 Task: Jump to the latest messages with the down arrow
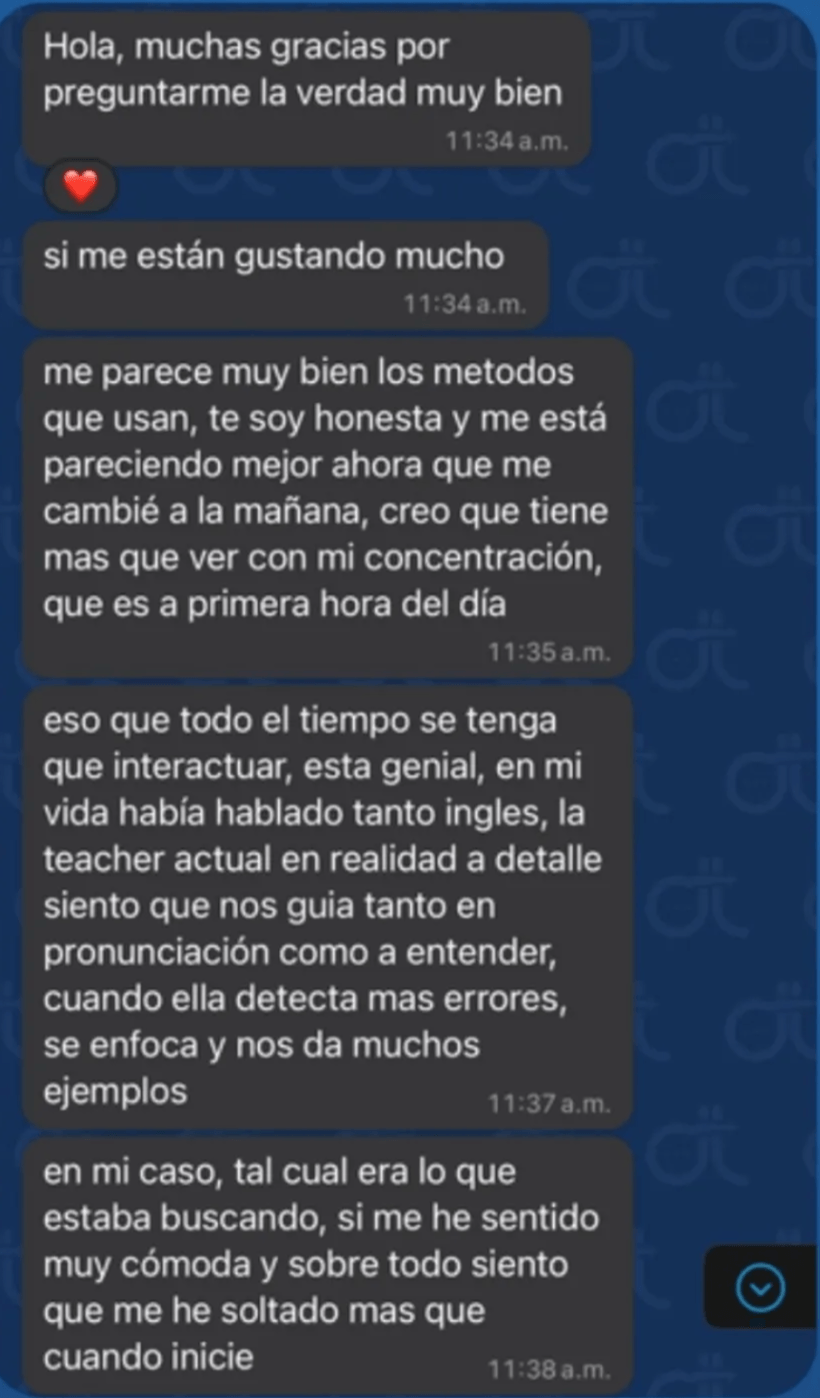(760, 1289)
